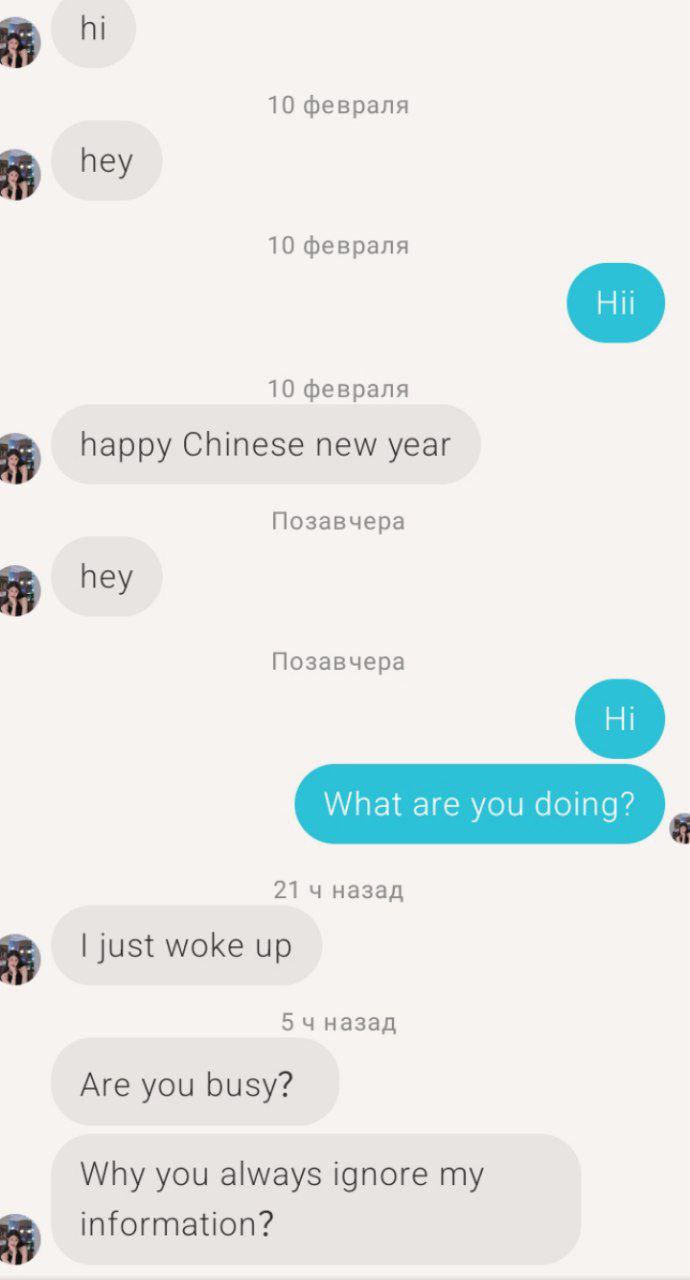Tap the profile picture next to "I just woke up"
This screenshot has height=1280, width=690.
coord(18,959)
